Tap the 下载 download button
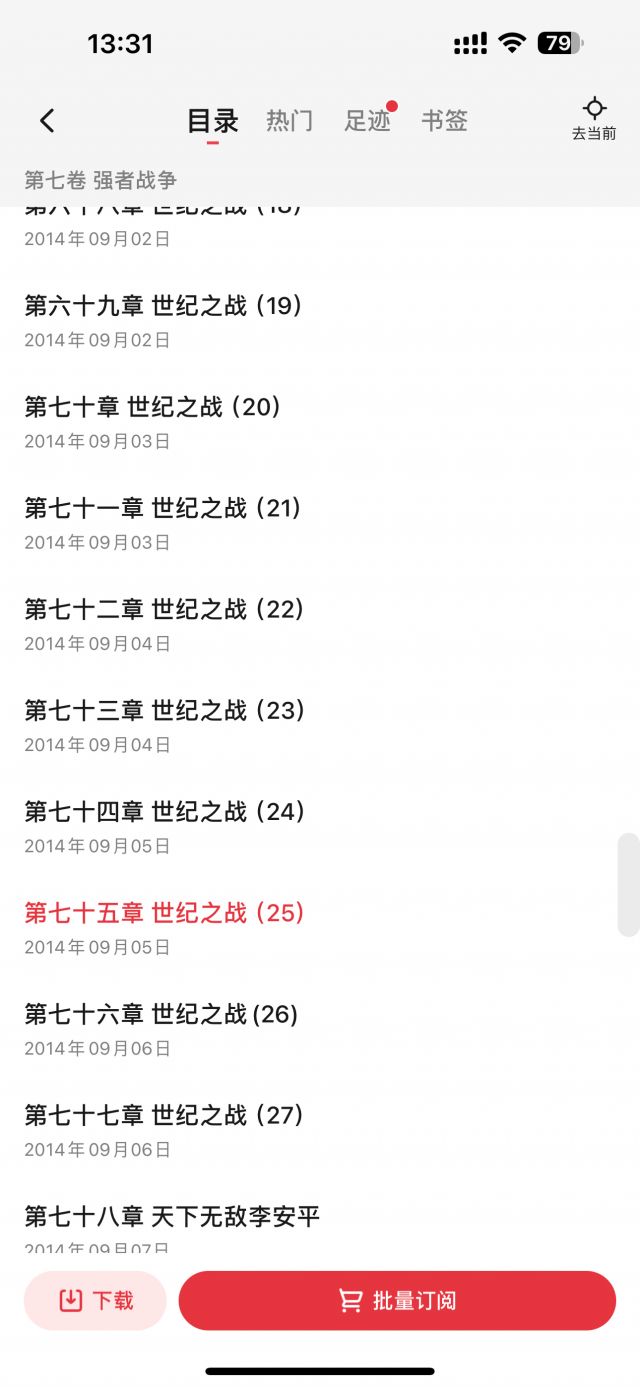Image resolution: width=640 pixels, height=1387 pixels. (95, 1300)
